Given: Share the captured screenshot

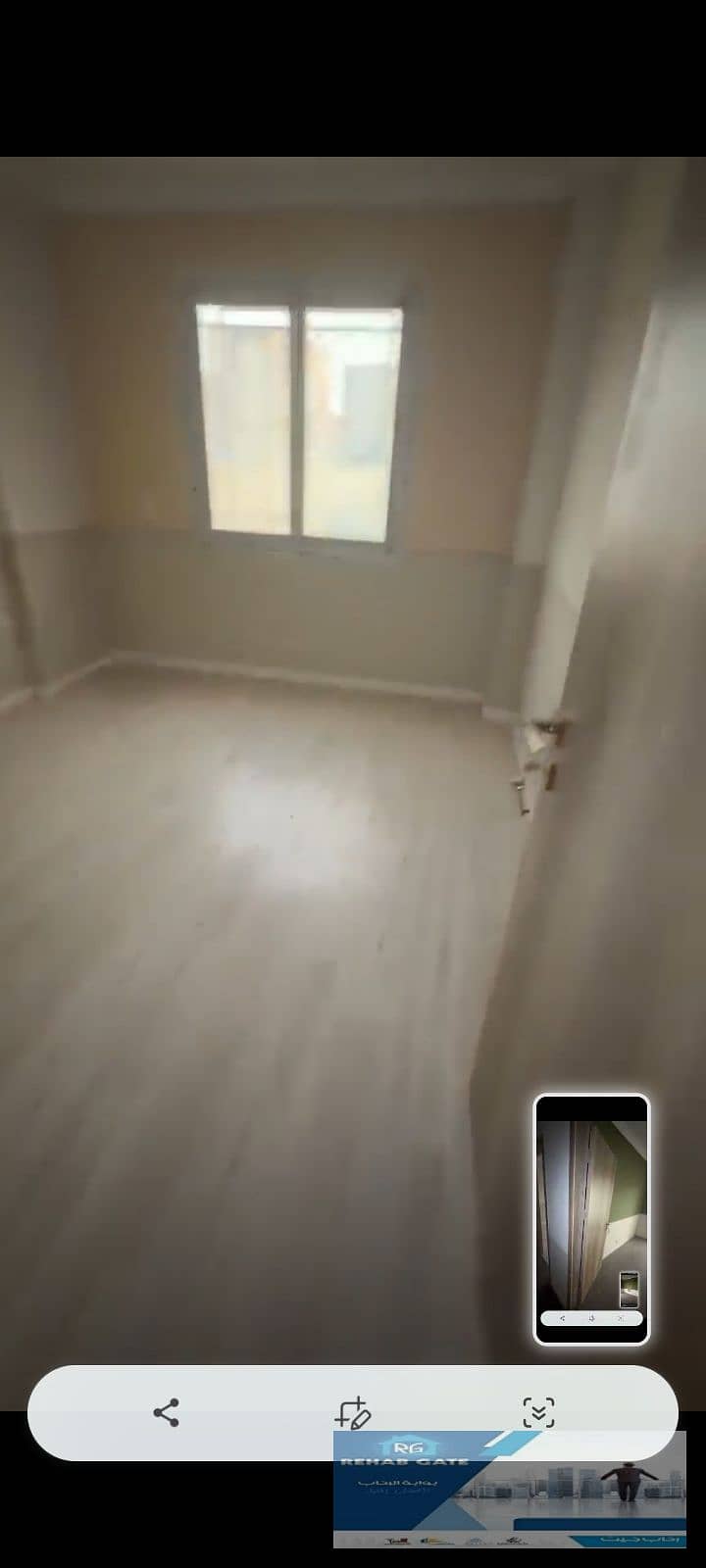Looking at the screenshot, I should click(167, 1412).
